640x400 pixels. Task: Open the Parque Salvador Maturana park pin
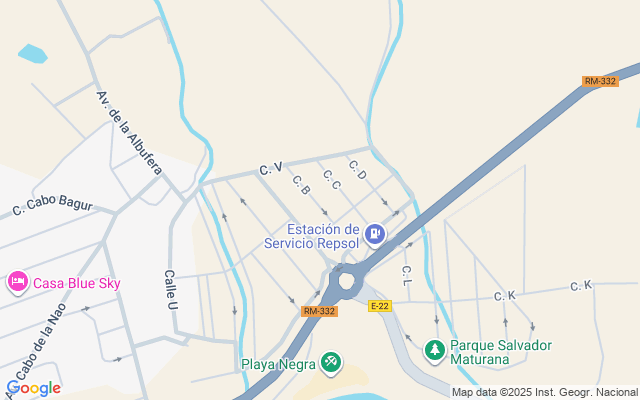(x=435, y=350)
